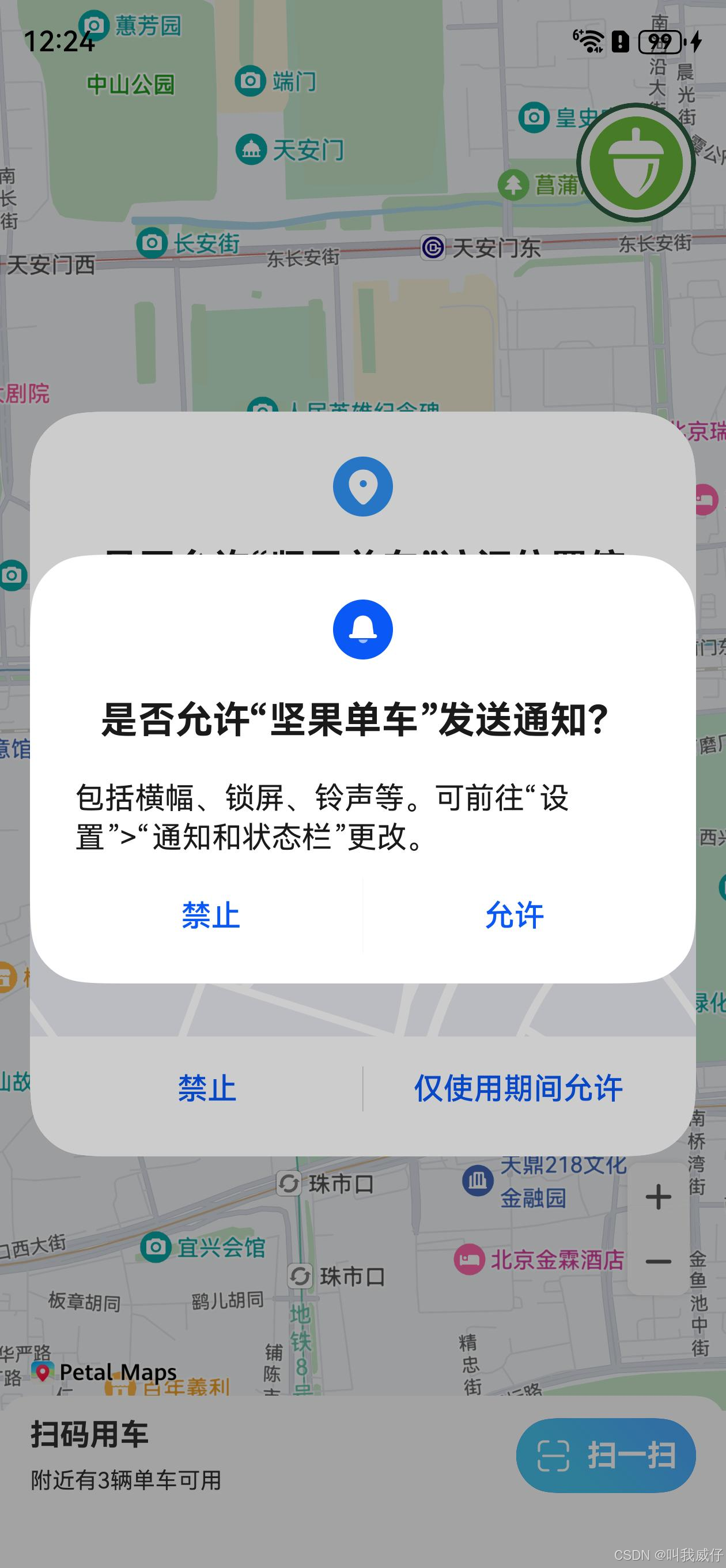Tap the green acorn icon
726x1568 pixels.
pyautogui.click(x=636, y=163)
